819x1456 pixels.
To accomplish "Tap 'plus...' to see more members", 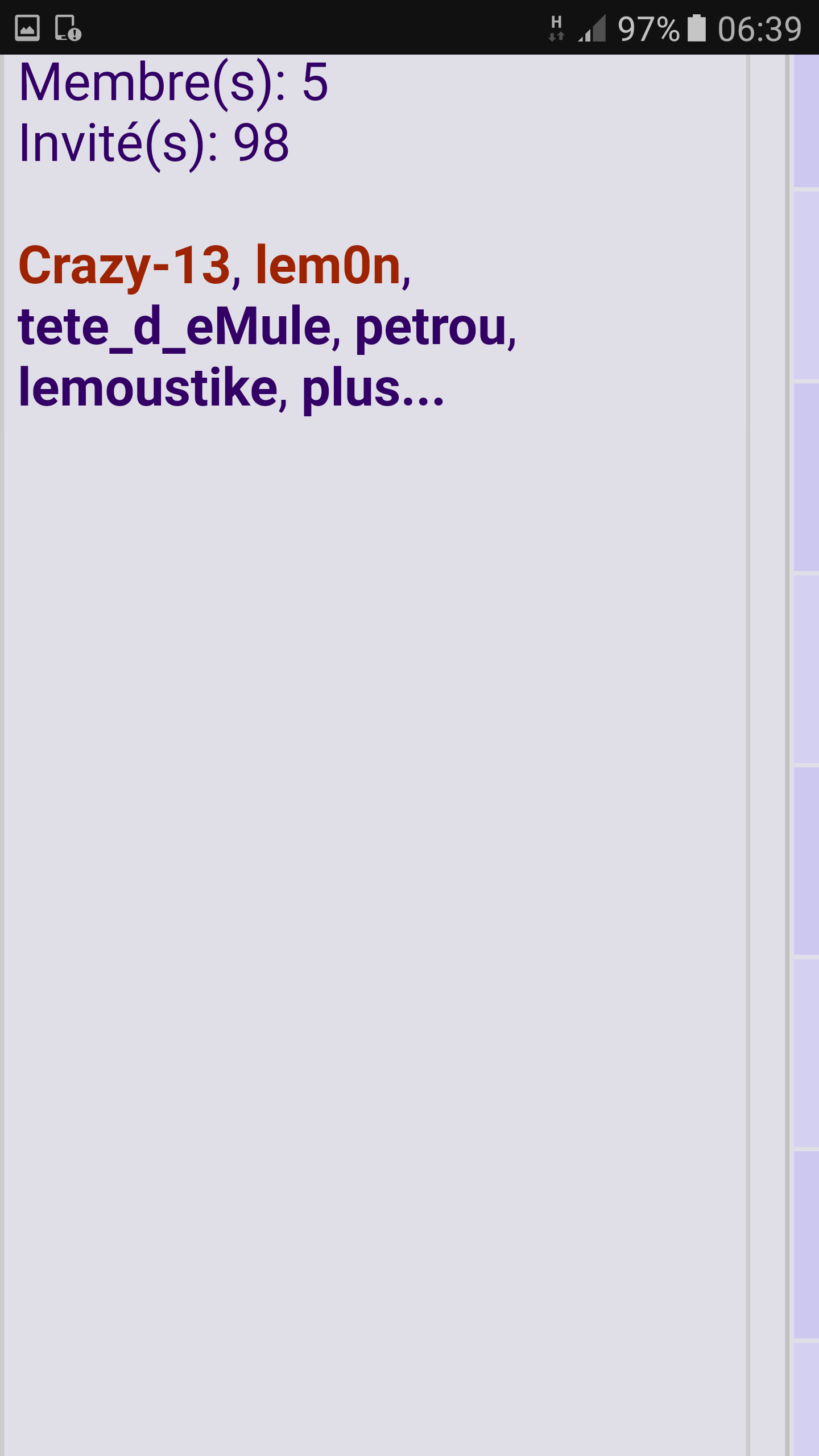I will tap(373, 389).
